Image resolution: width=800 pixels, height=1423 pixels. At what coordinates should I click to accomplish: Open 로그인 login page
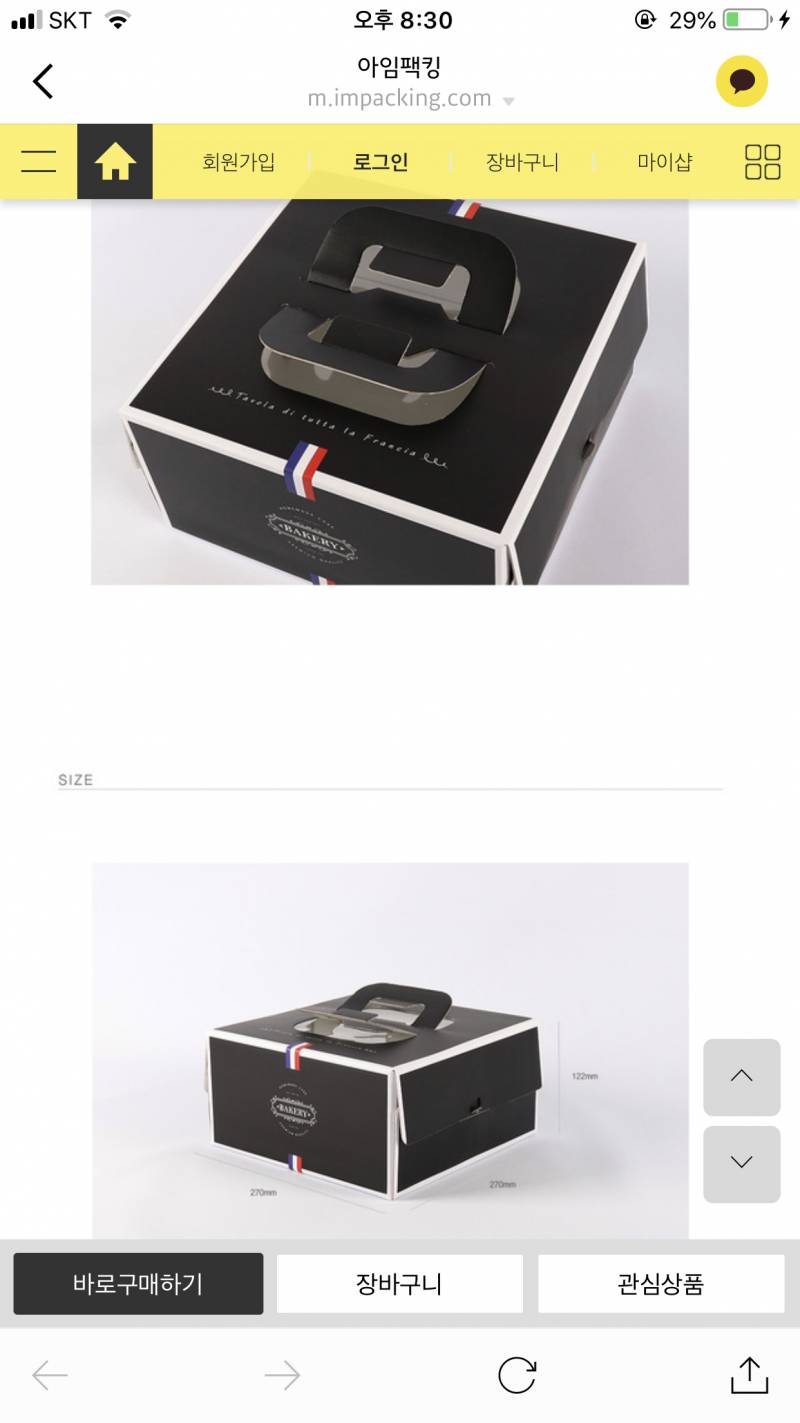pos(381,162)
